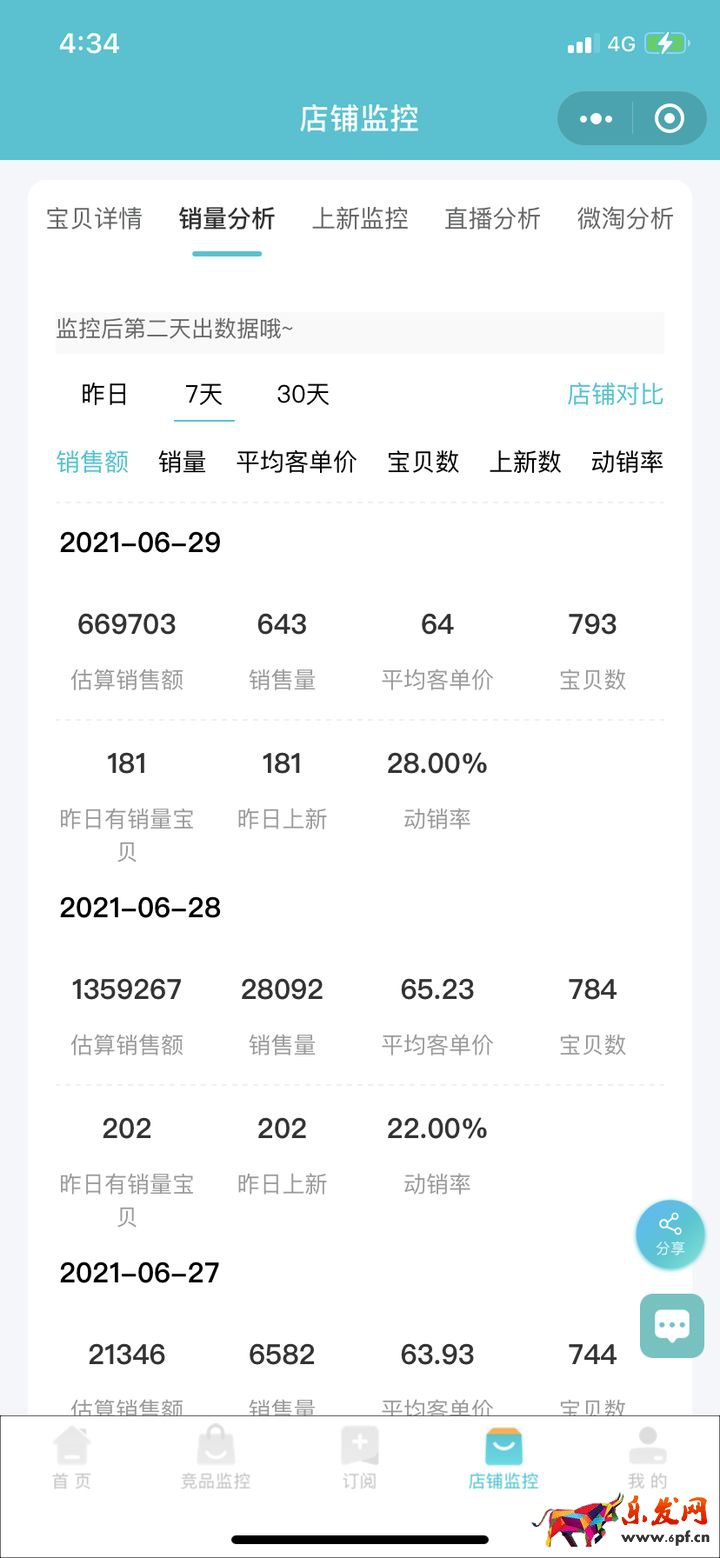The image size is (720, 1558).
Task: Switch to 宝贝详情 tab
Action: [x=94, y=219]
